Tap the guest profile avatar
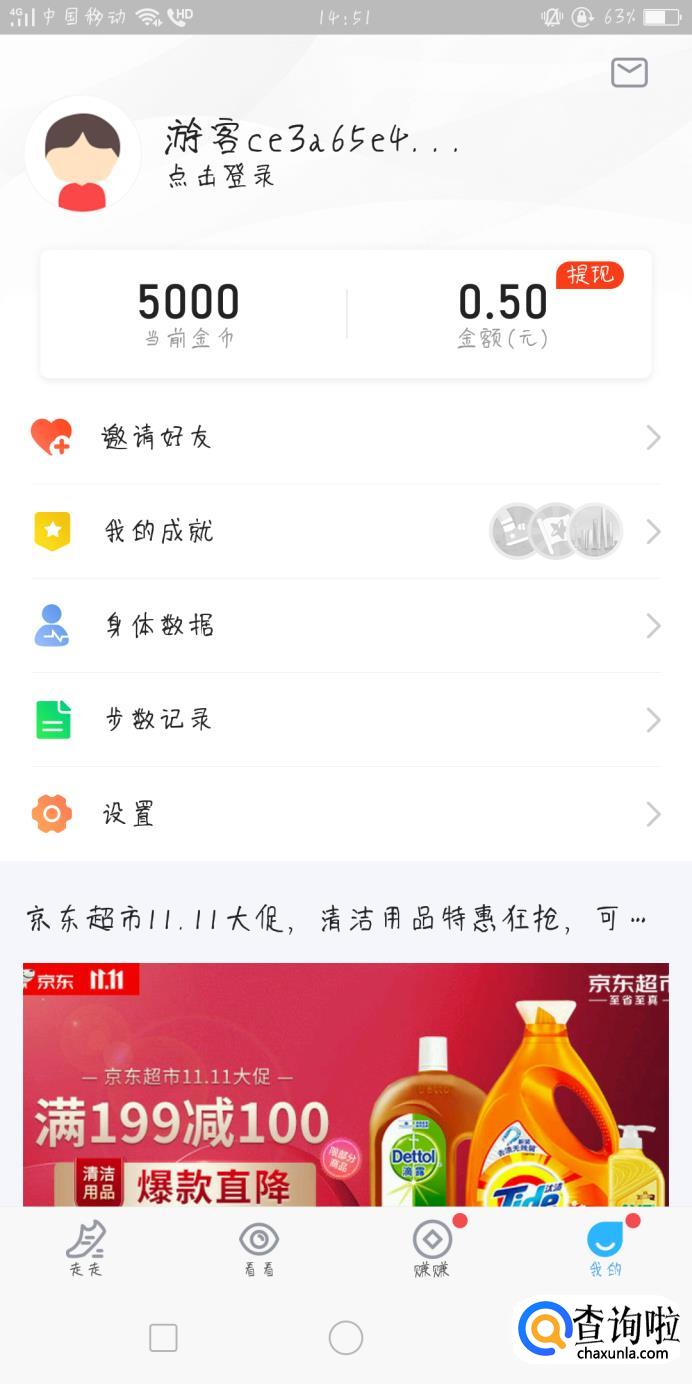 [82, 154]
